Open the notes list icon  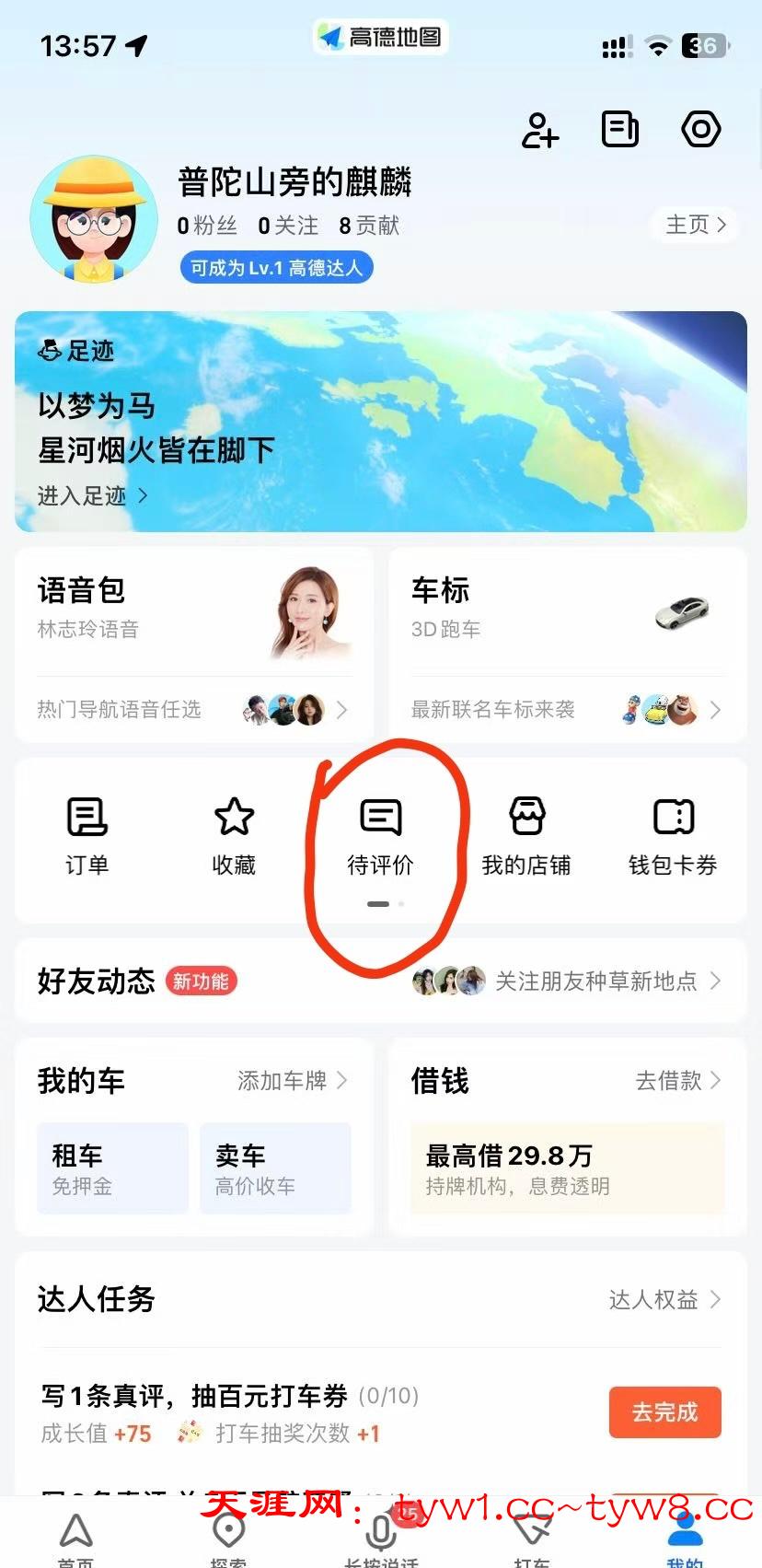619,129
